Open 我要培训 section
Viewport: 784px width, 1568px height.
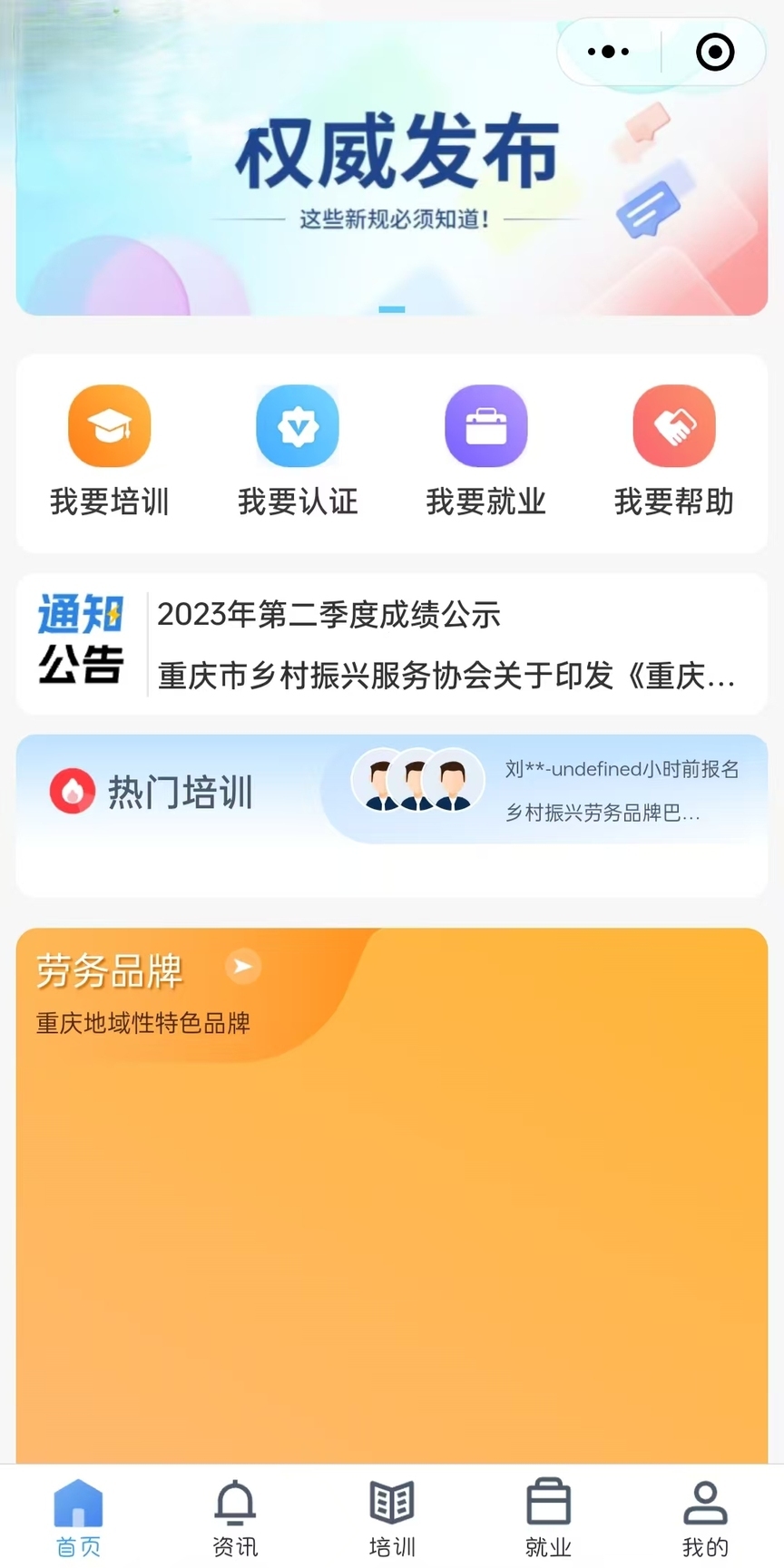110,451
